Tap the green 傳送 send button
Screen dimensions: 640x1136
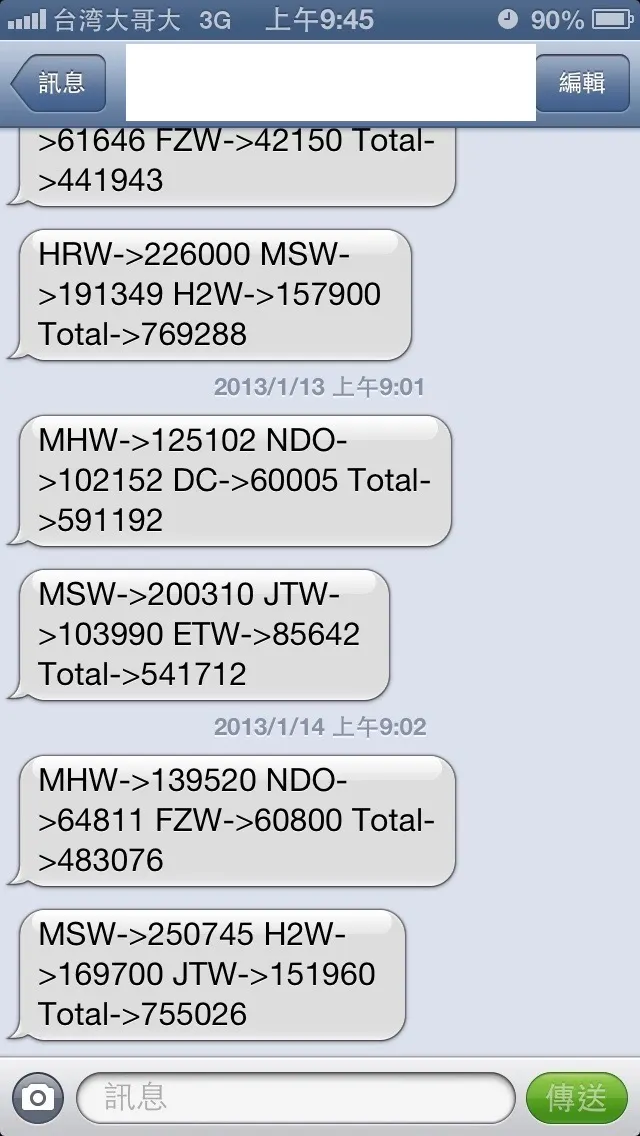[577, 1098]
